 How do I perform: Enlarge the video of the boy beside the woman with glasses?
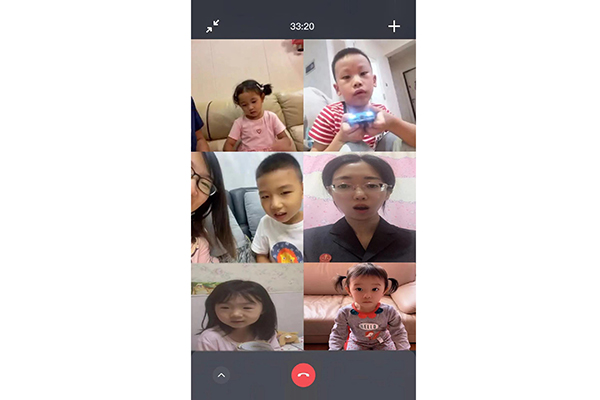pyautogui.click(x=247, y=207)
